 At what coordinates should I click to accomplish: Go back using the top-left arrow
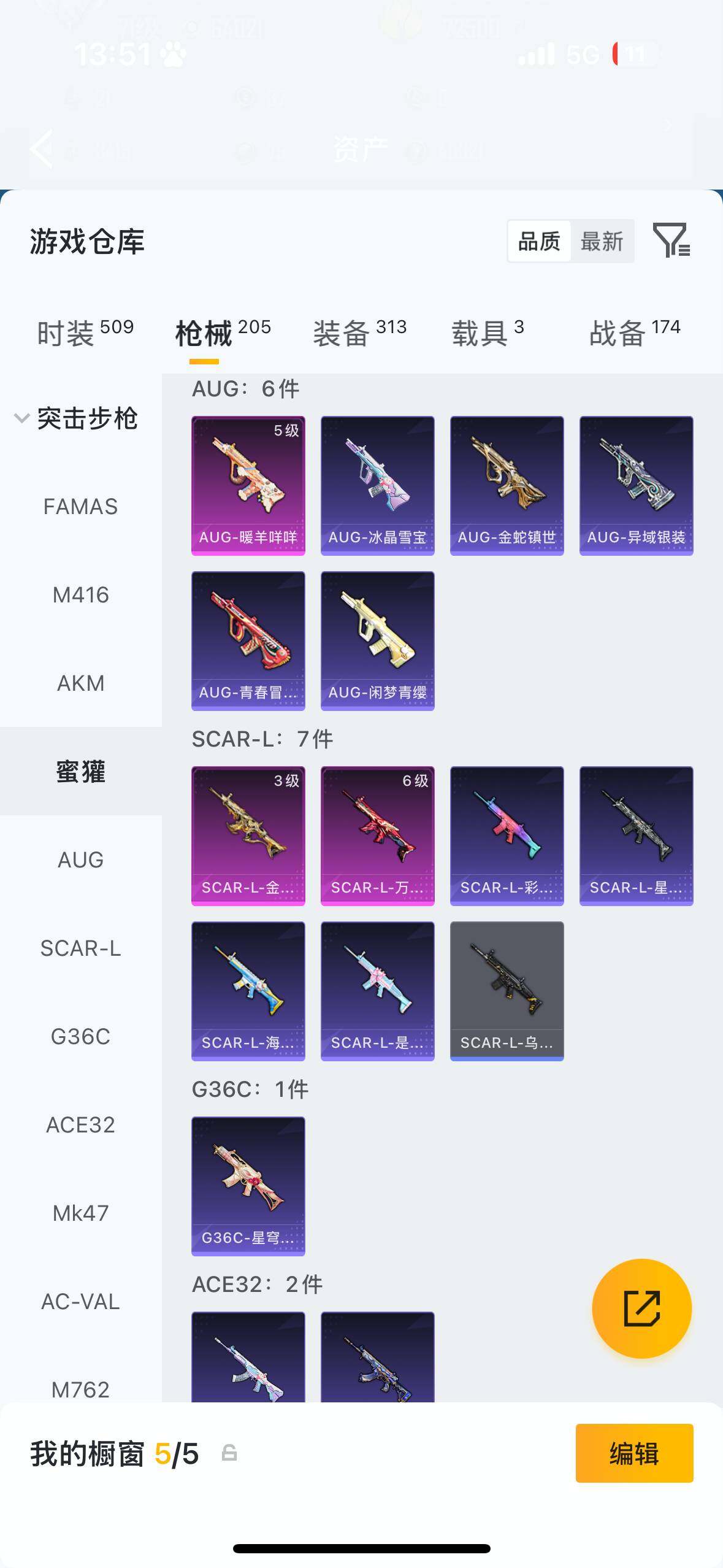tap(42, 148)
